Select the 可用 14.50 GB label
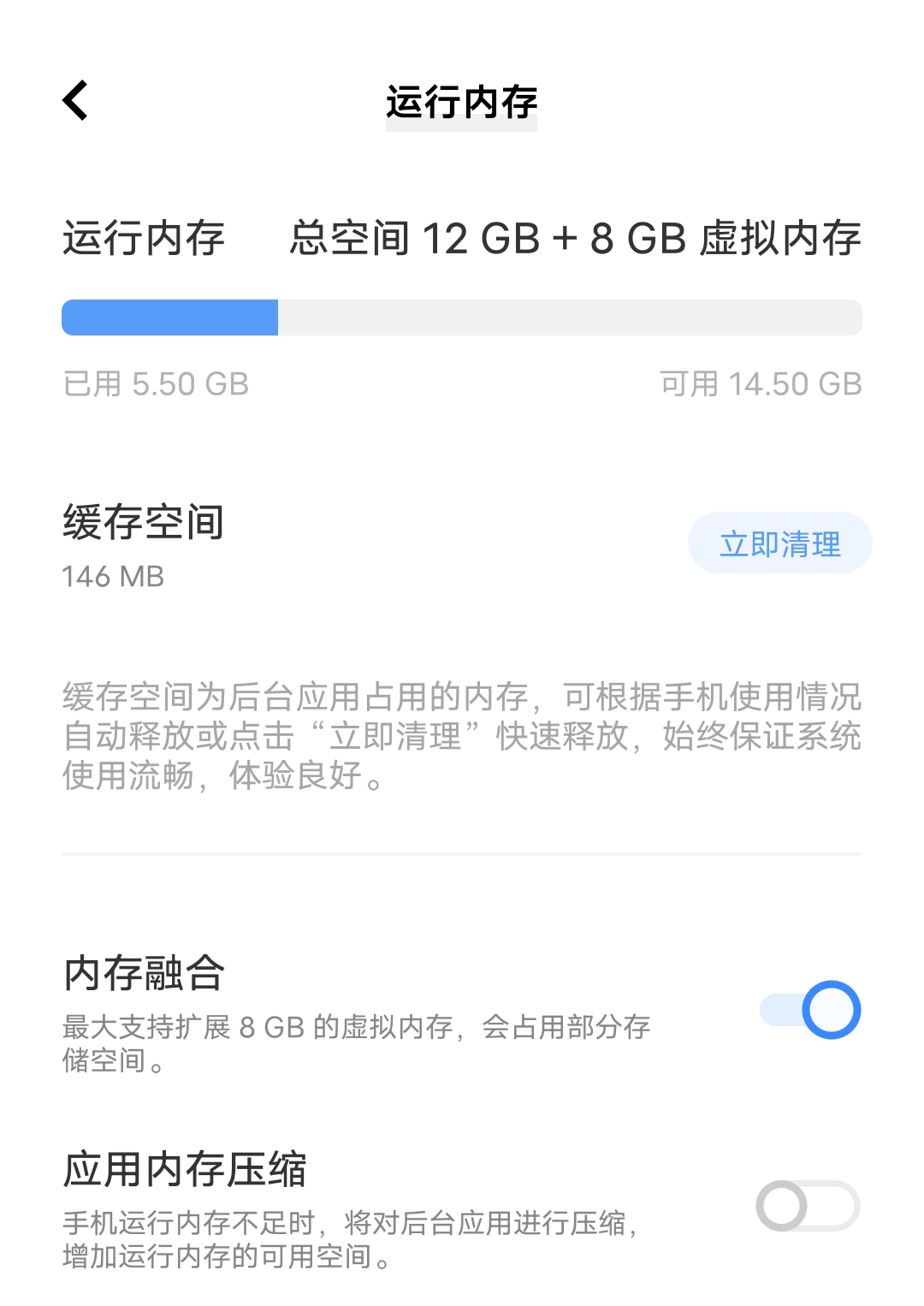 [x=763, y=384]
